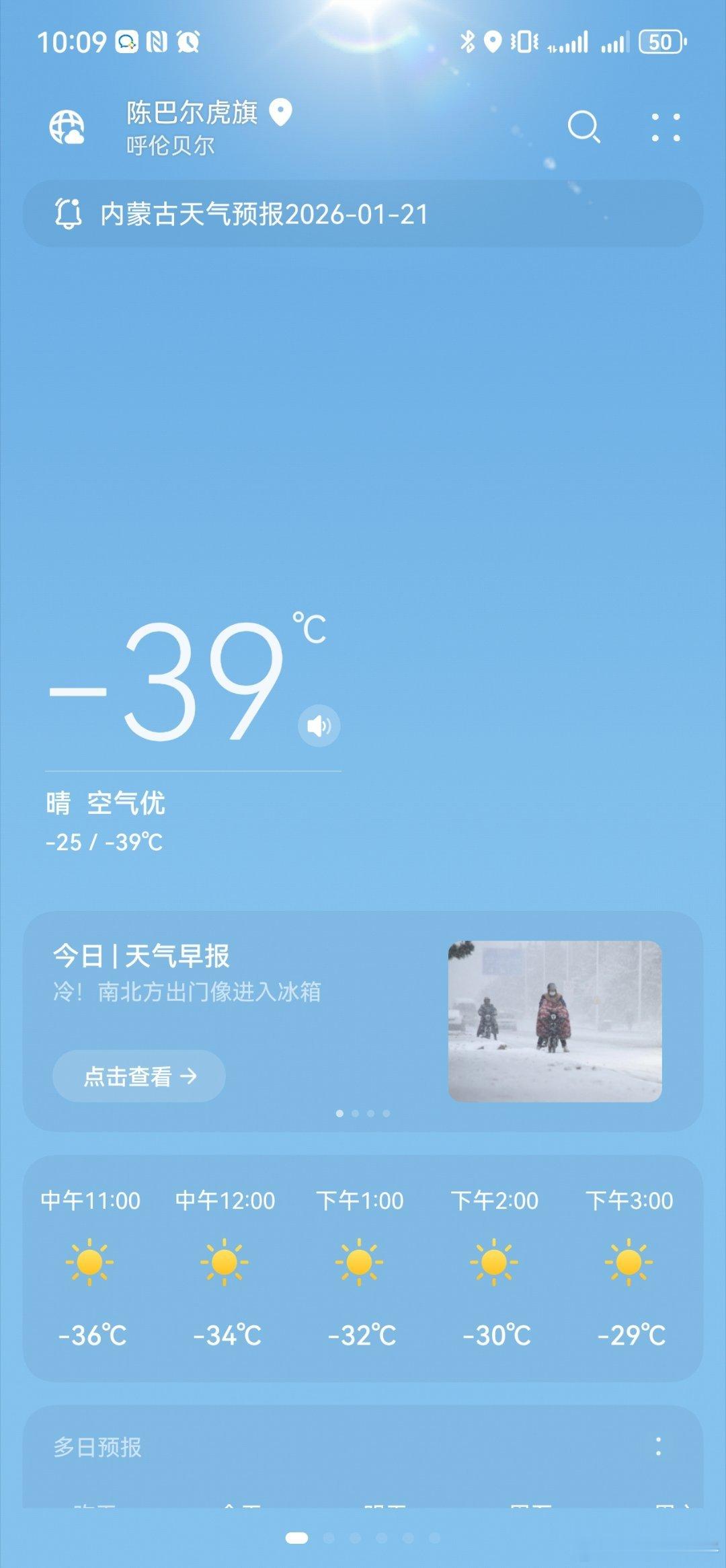Tap the search icon
The width and height of the screenshot is (726, 1568).
585,126
